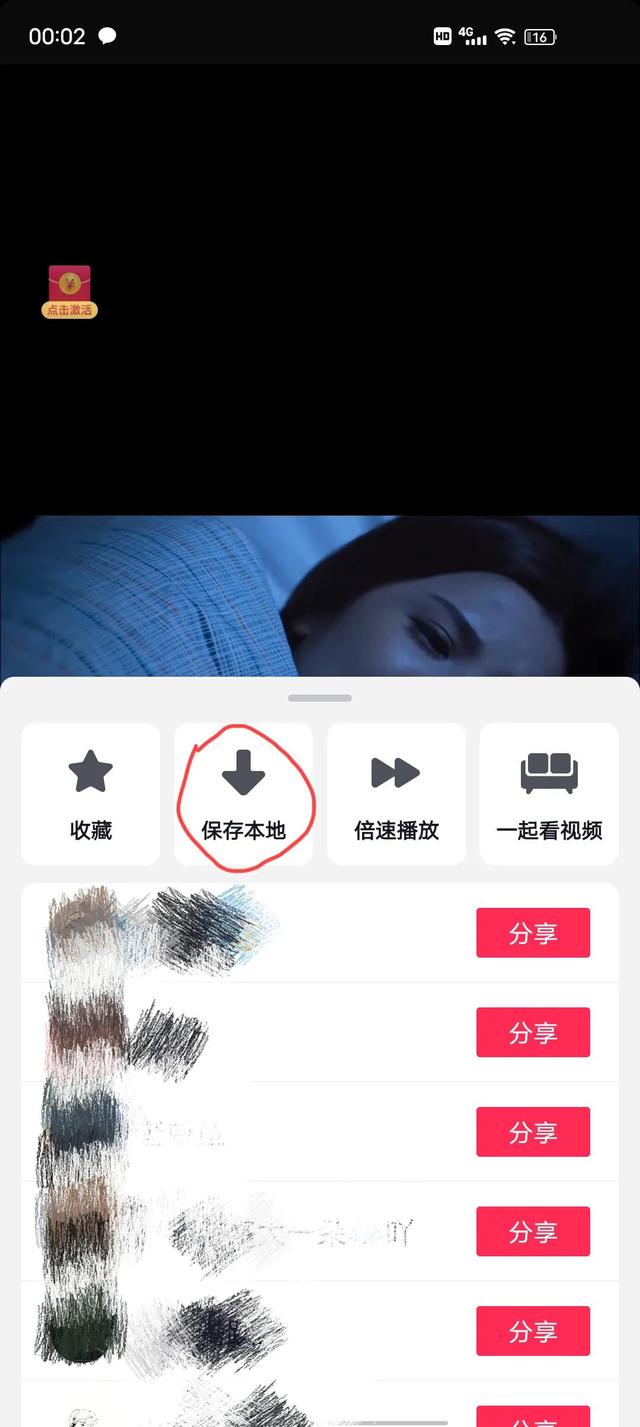The image size is (640, 1427).
Task: Save the video locally with 保存本地
Action: (x=244, y=794)
